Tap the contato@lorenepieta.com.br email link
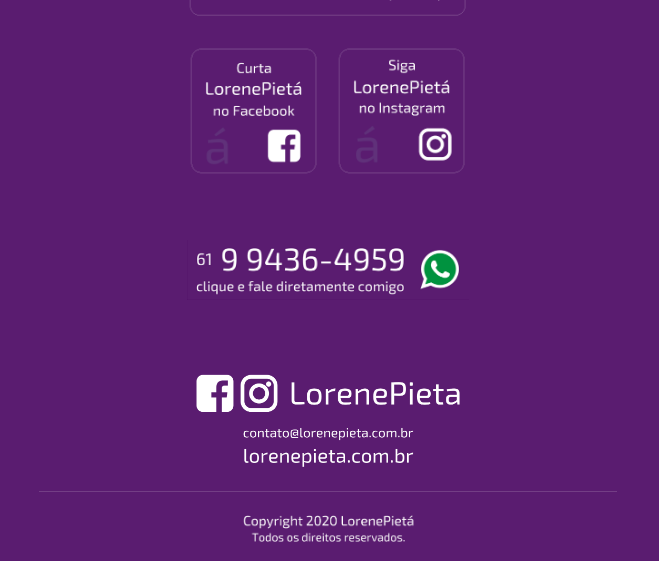Viewport: 659px width, 561px height. (328, 433)
